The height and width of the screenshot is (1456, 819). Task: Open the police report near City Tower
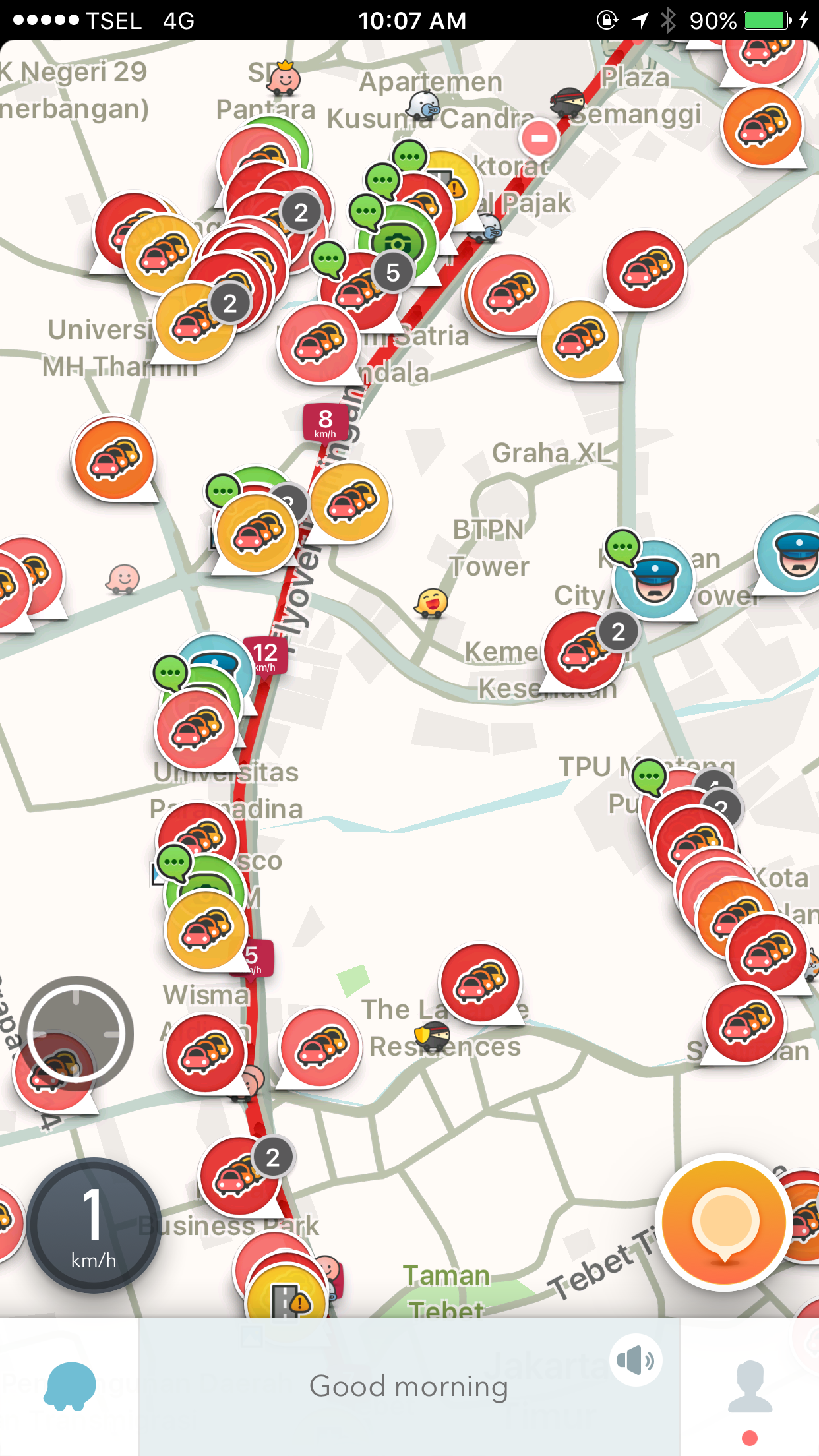pyautogui.click(x=654, y=580)
